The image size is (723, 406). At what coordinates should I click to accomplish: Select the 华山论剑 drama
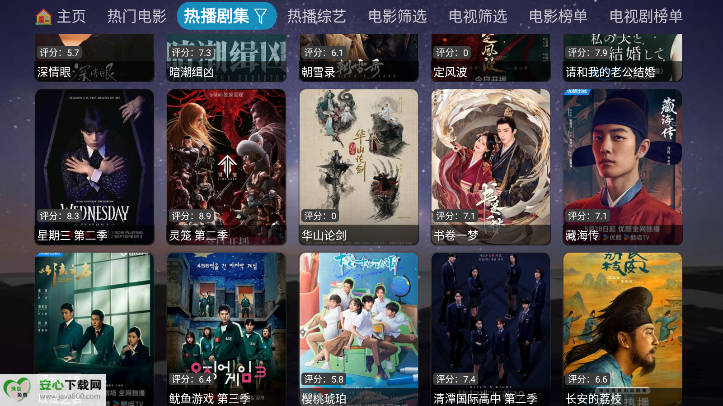coord(358,165)
